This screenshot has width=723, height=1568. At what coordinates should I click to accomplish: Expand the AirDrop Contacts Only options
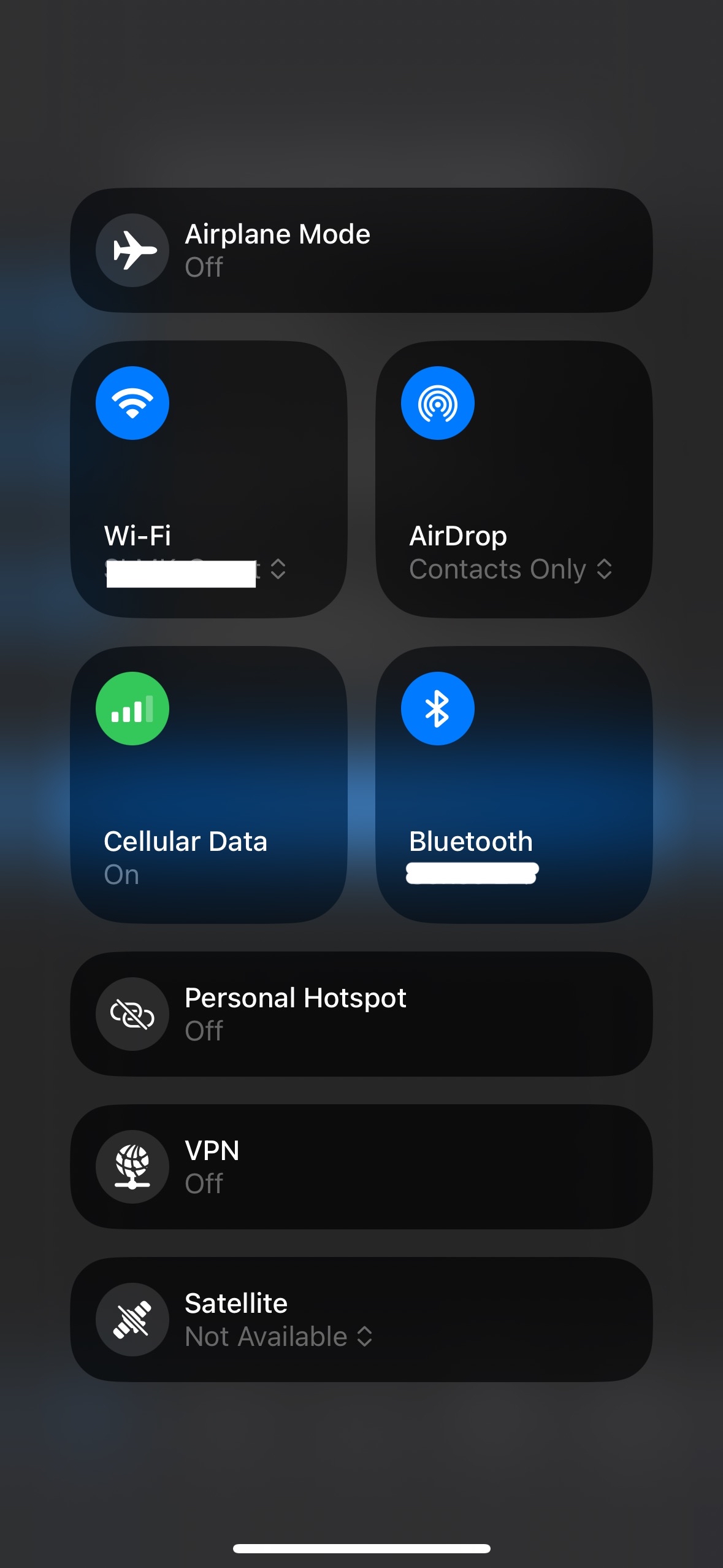[x=605, y=569]
